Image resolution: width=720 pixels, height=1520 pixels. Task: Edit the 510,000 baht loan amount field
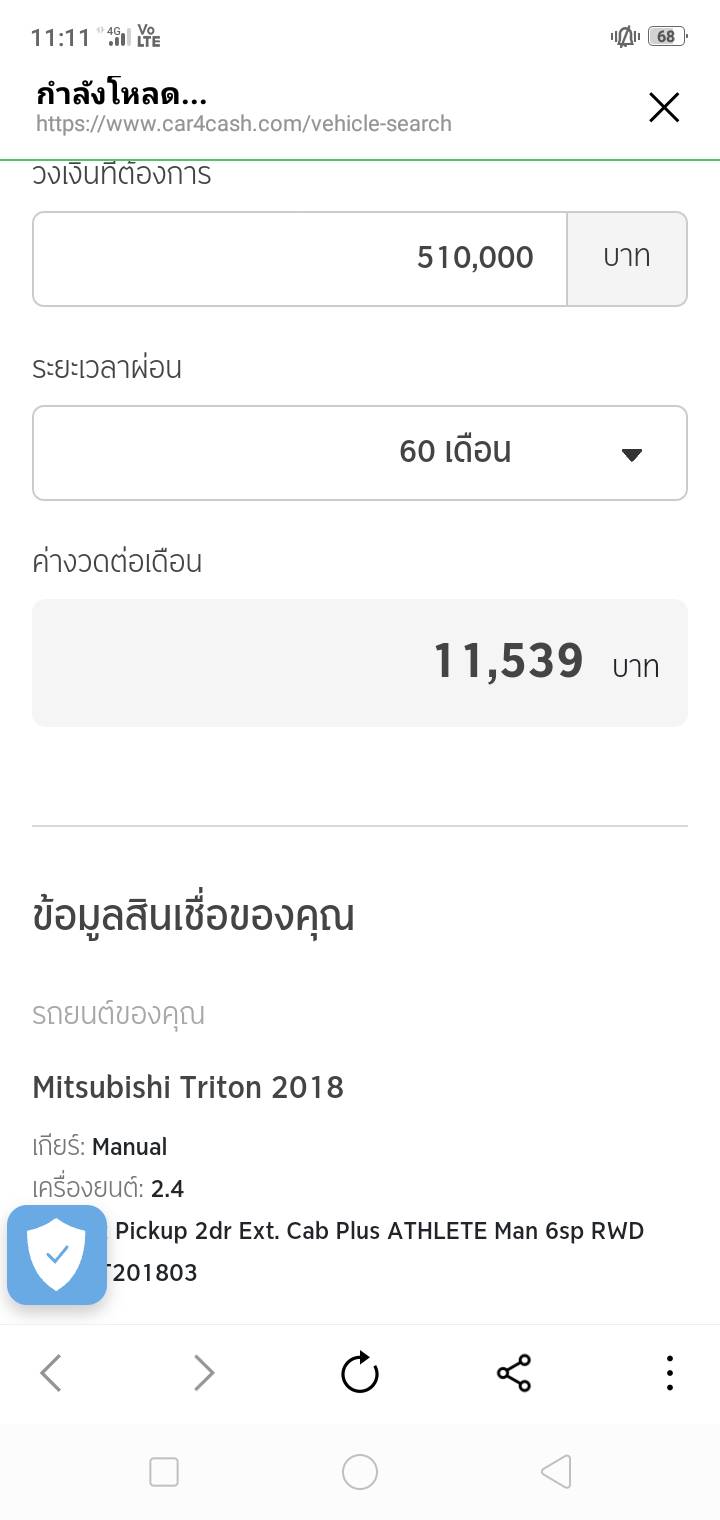[300, 258]
